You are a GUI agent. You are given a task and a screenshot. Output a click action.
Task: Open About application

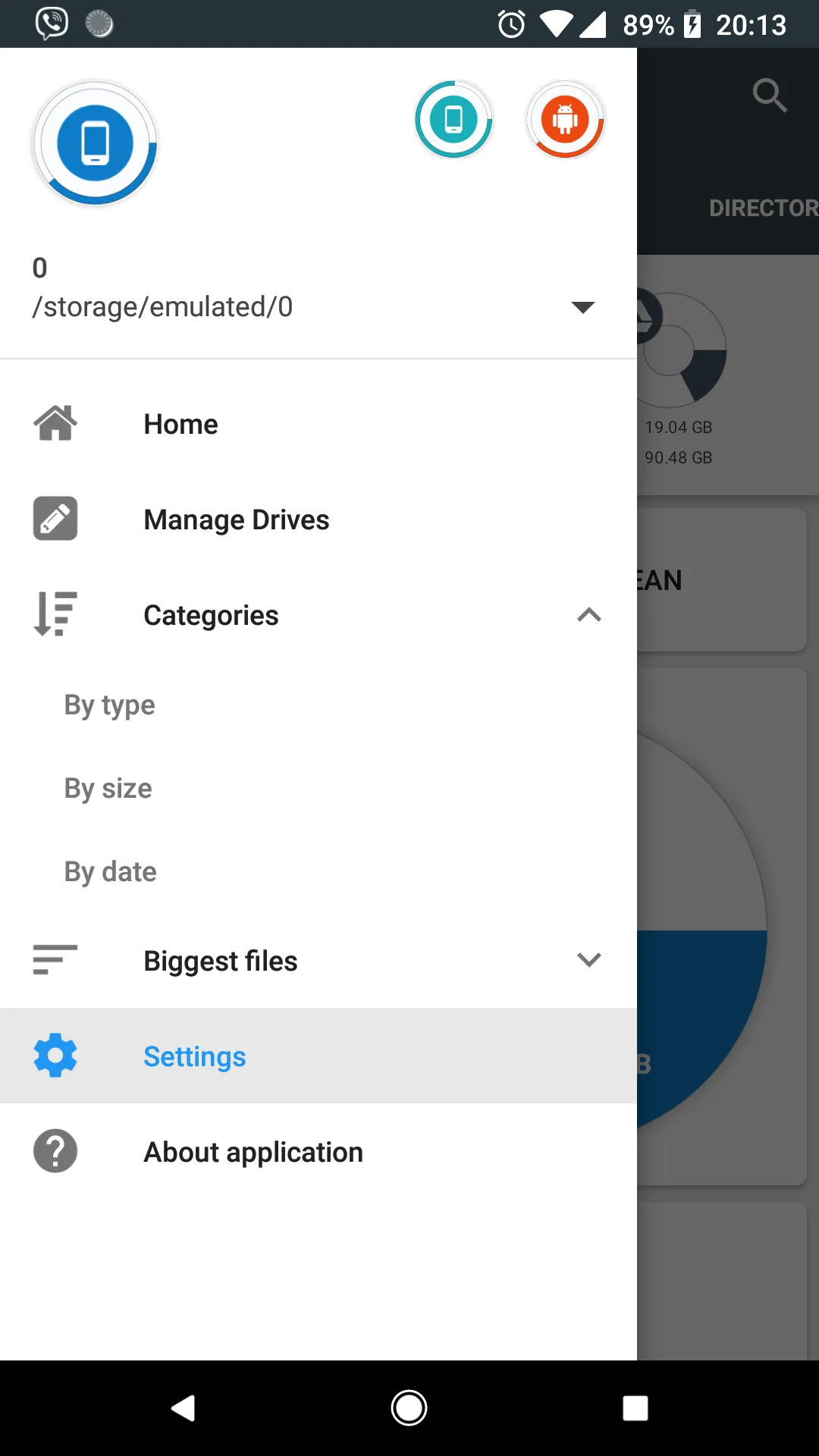point(253,1152)
